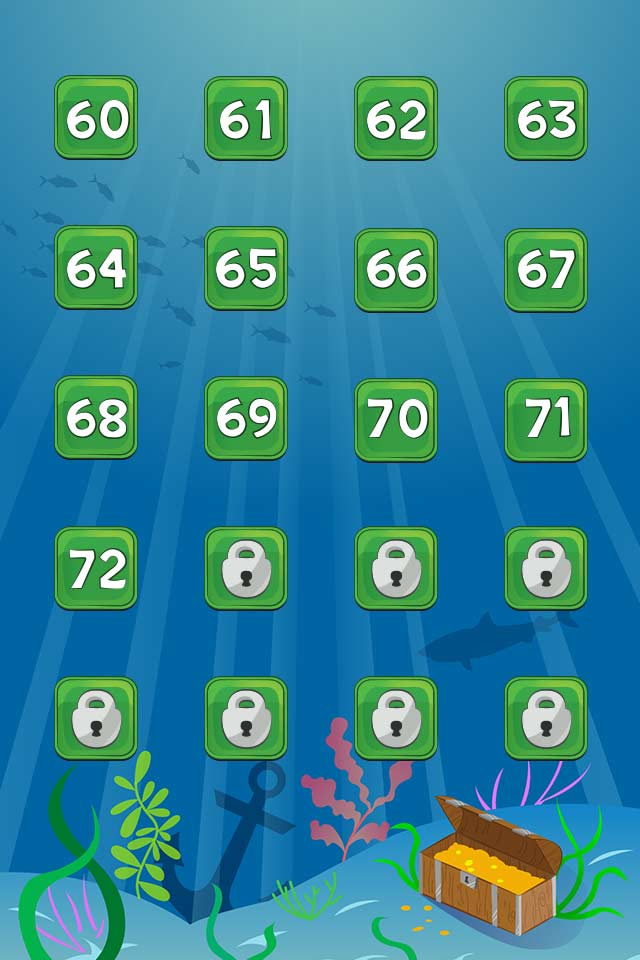640x960 pixels.
Task: Launch level 66
Action: tap(396, 268)
